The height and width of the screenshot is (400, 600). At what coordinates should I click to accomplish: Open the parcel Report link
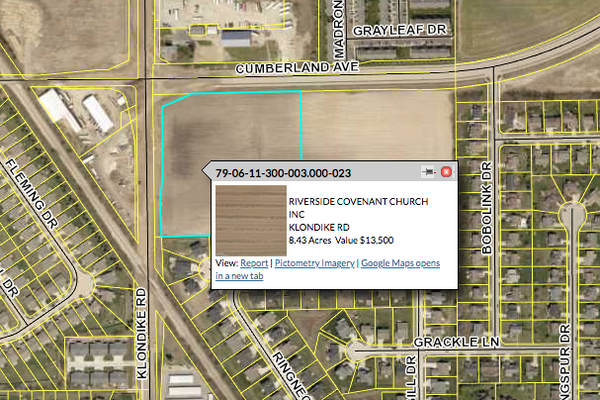pyautogui.click(x=254, y=263)
